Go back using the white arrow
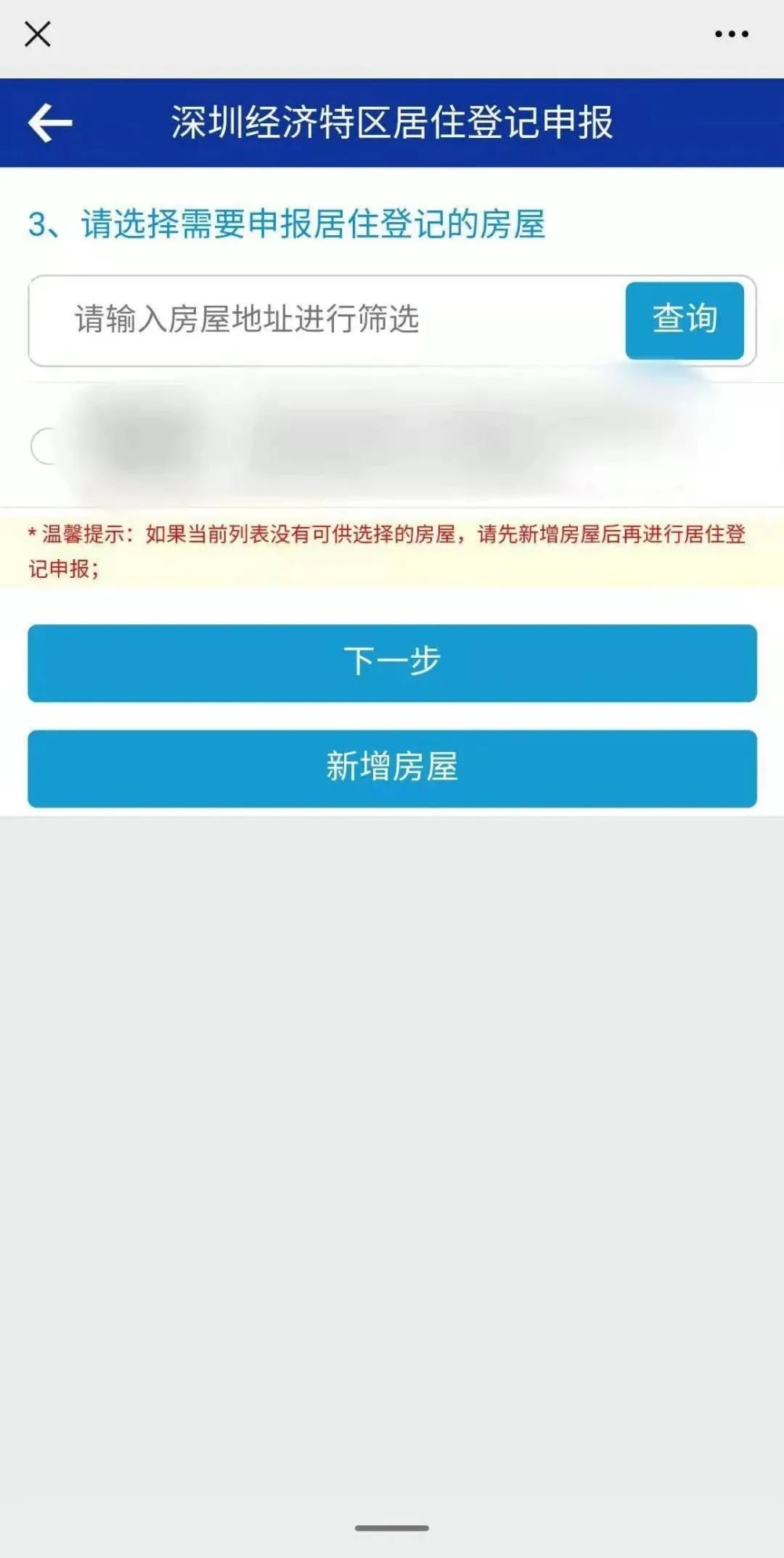 (x=50, y=123)
